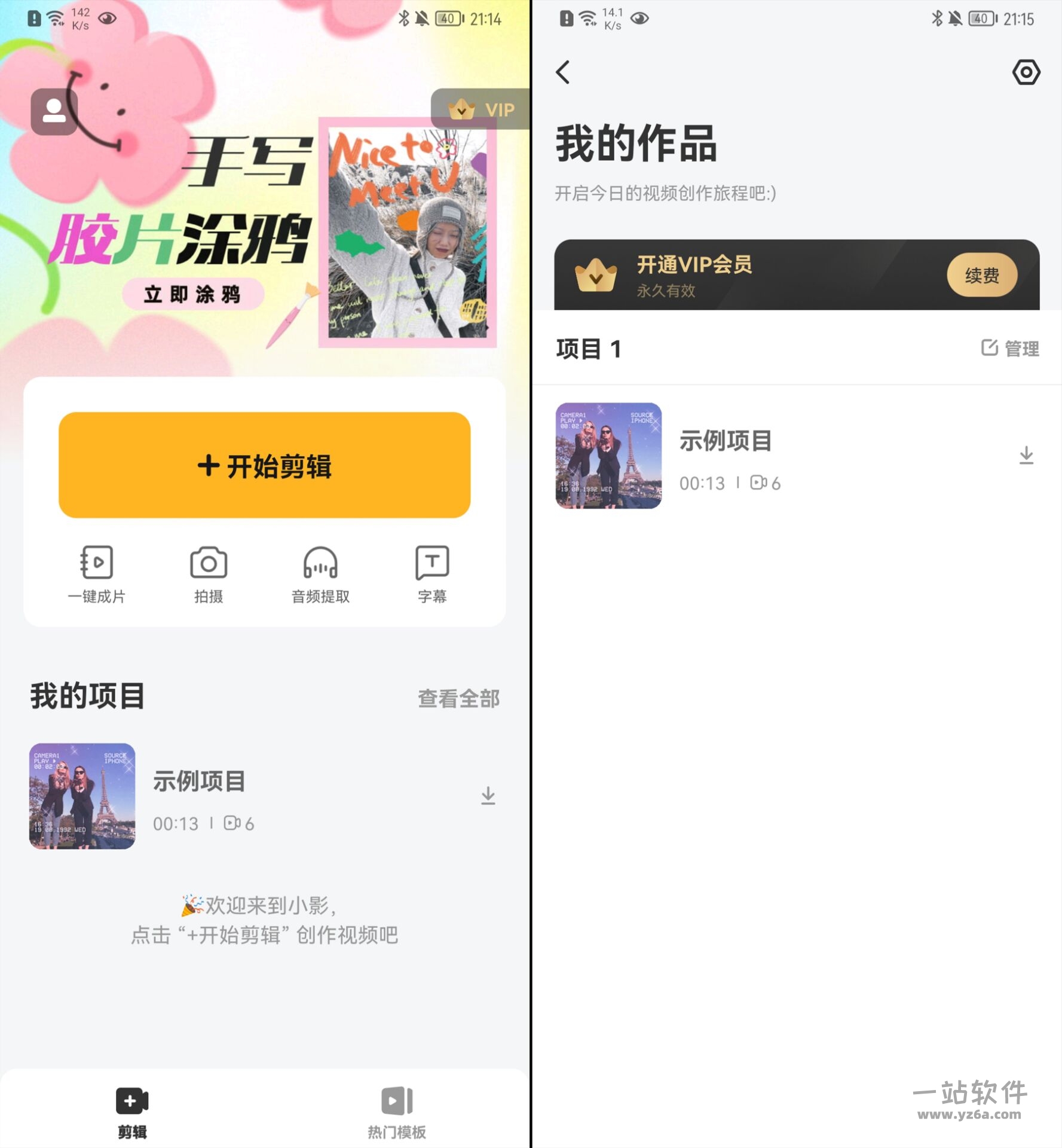This screenshot has width=1062, height=1148.
Task: View all projects via 查看全部
Action: [x=458, y=698]
